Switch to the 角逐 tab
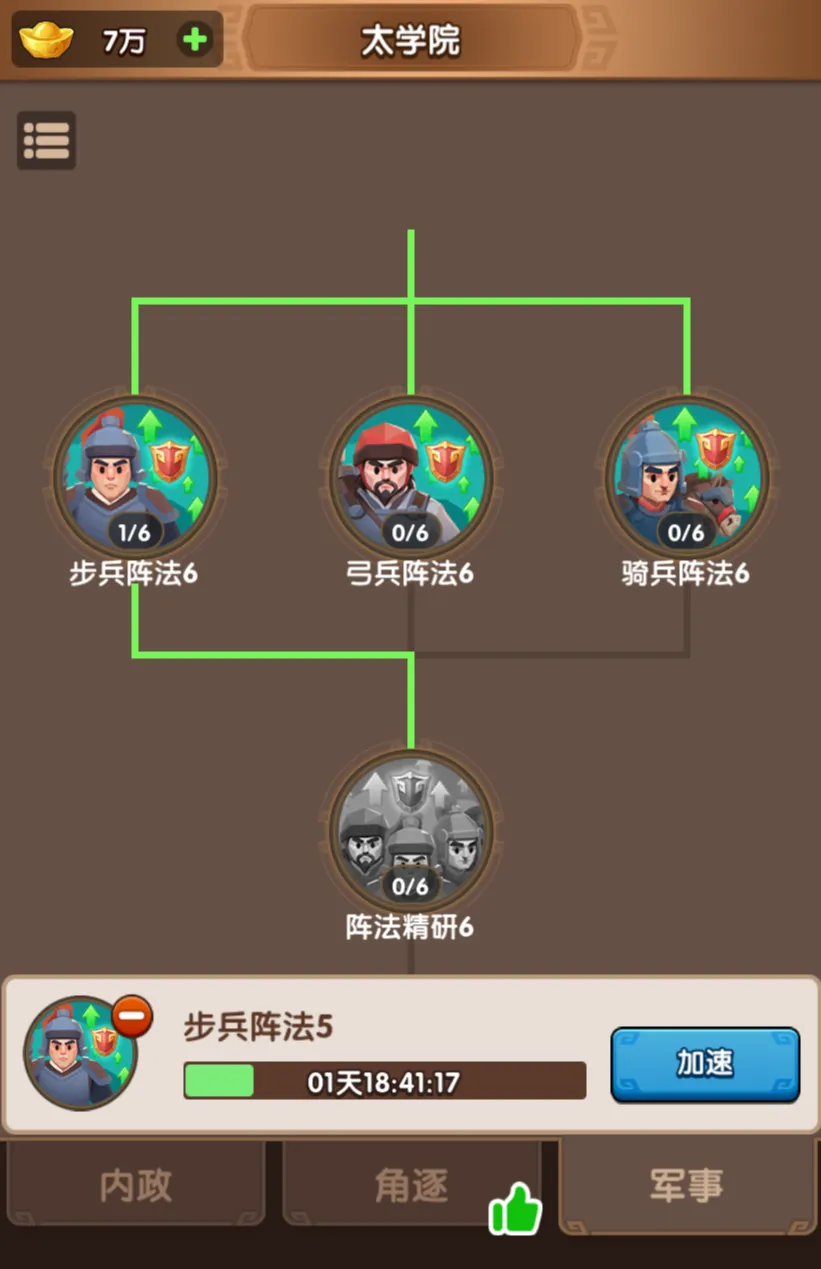 click(x=411, y=1186)
